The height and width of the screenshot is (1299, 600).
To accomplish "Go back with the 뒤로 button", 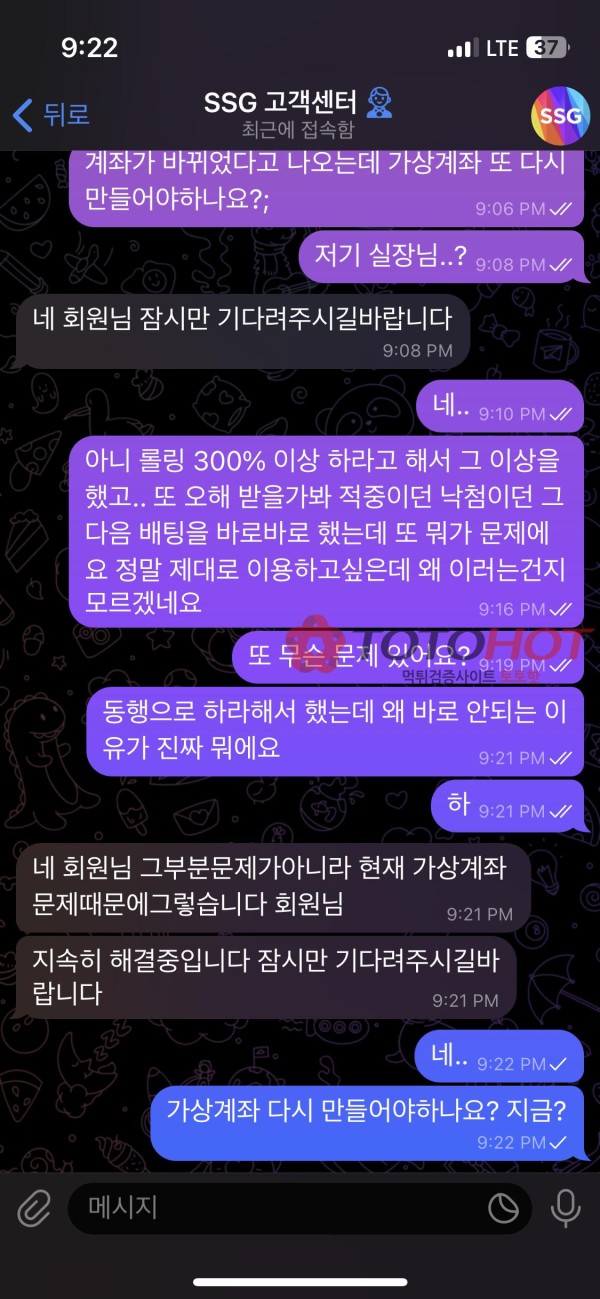I will [50, 114].
